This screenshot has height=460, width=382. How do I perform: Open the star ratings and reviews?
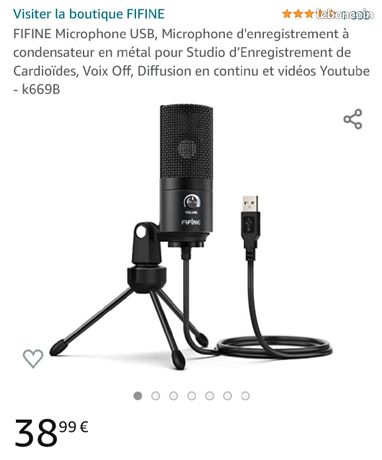pyautogui.click(x=327, y=14)
